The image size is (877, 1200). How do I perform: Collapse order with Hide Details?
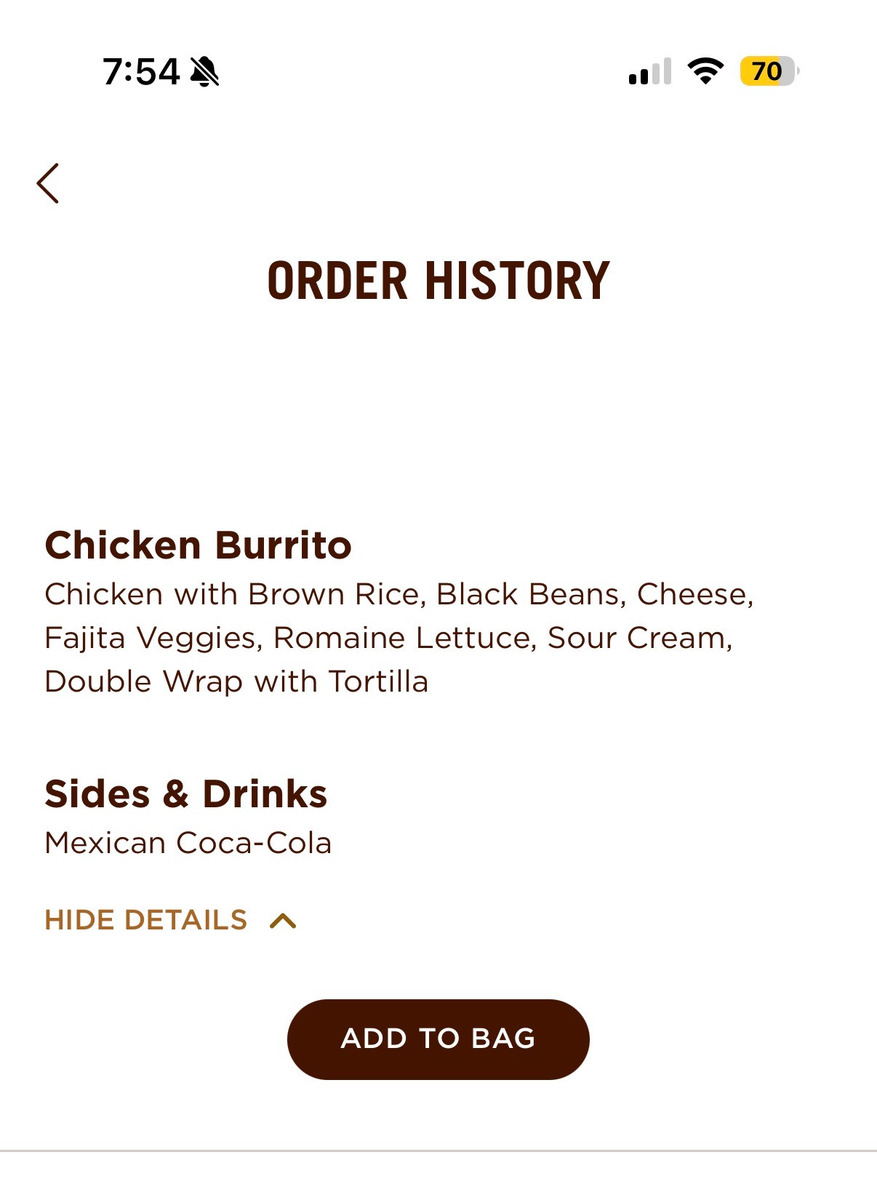(x=170, y=920)
